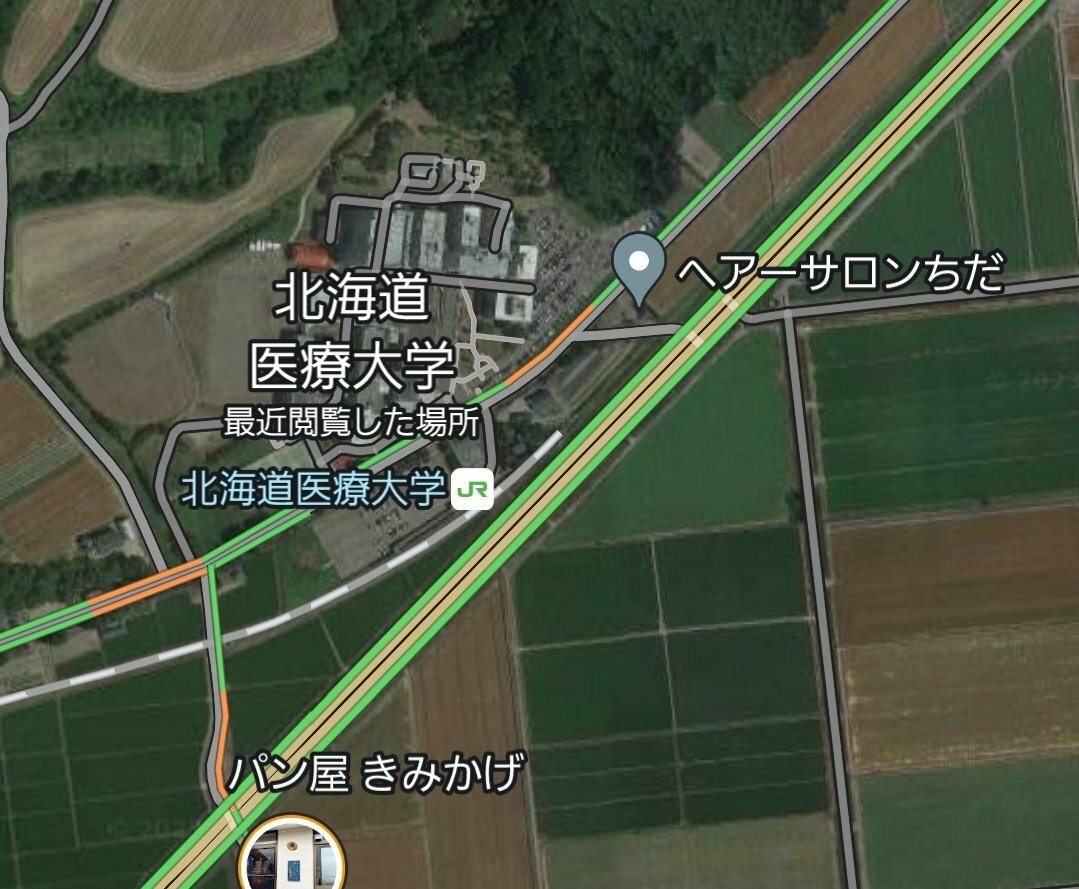The width and height of the screenshot is (1079, 889).
Task: Open the パン屋 きみかげ place label
Action: (375, 773)
